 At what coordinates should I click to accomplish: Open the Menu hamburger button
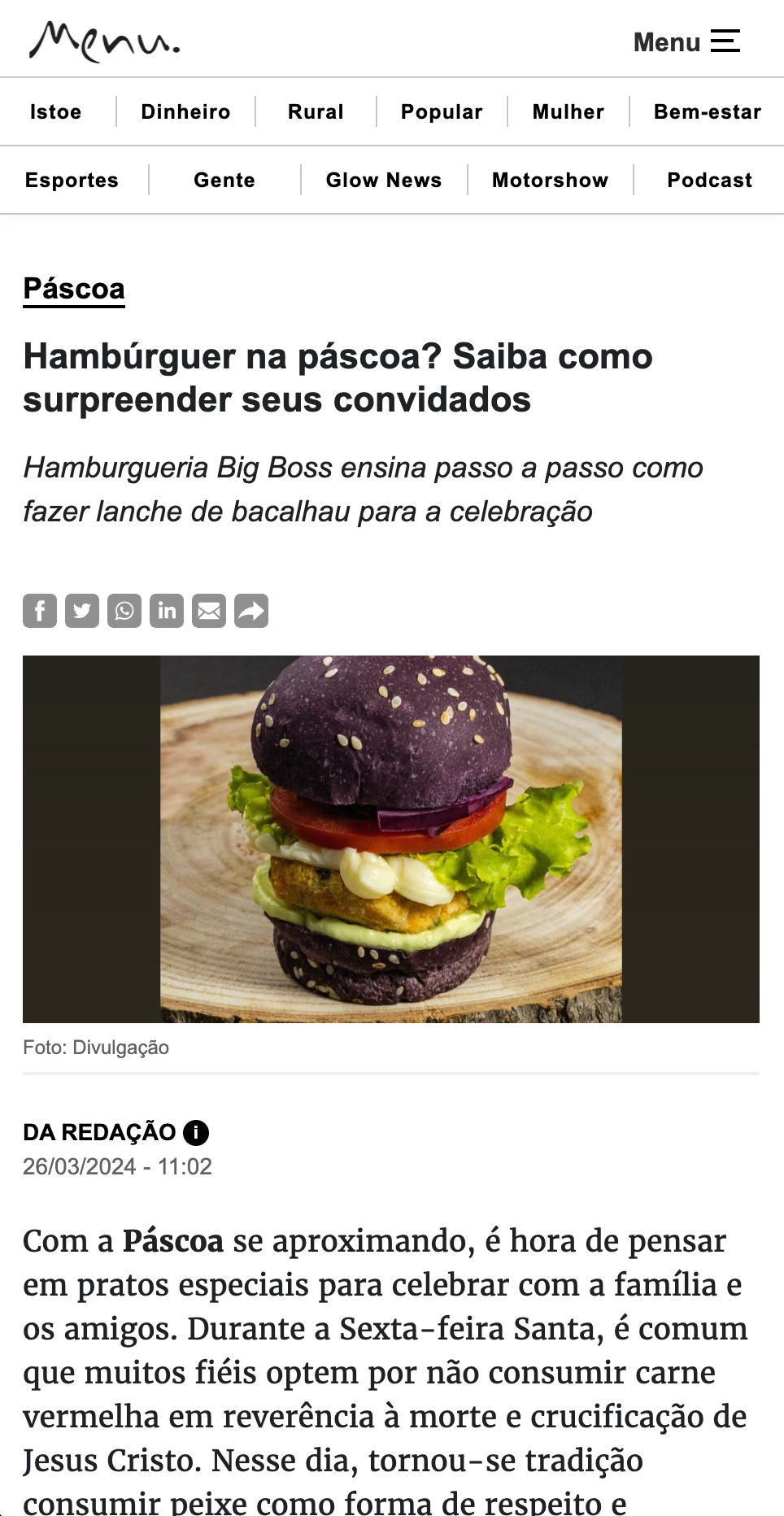pos(687,41)
